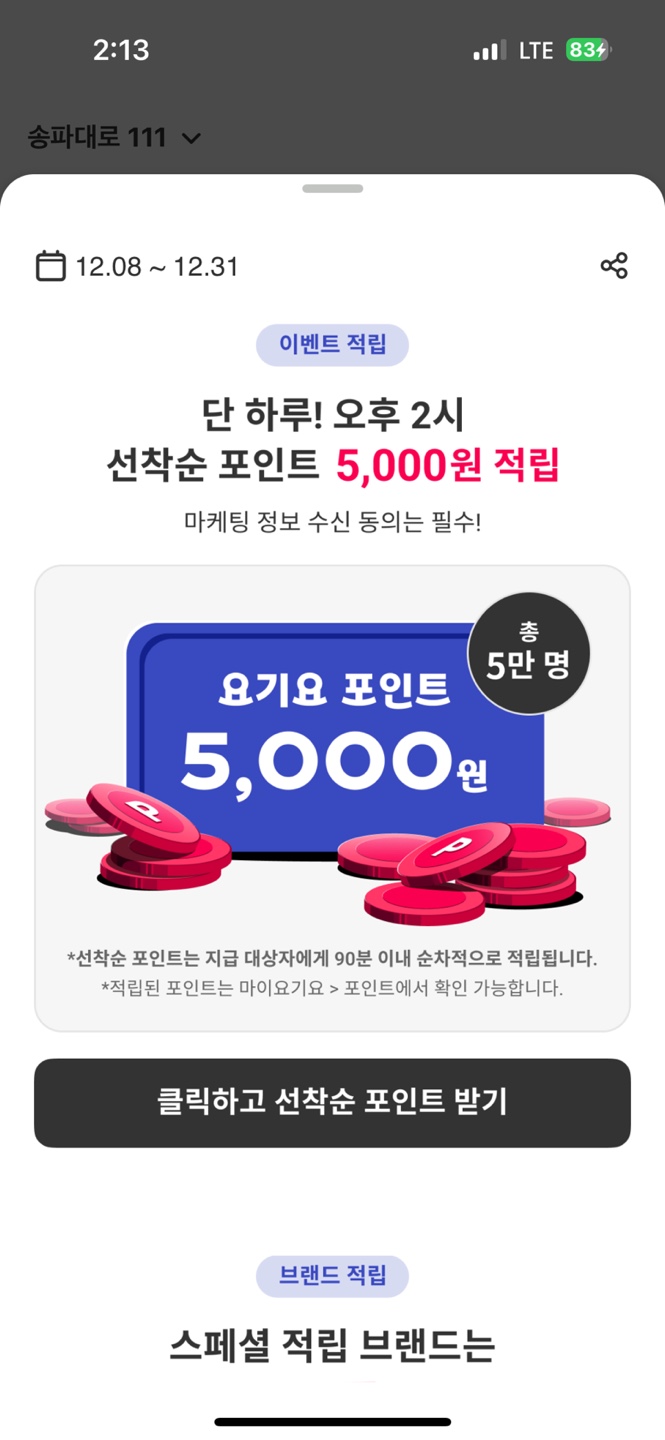
Task: Share this event page
Action: tap(613, 266)
